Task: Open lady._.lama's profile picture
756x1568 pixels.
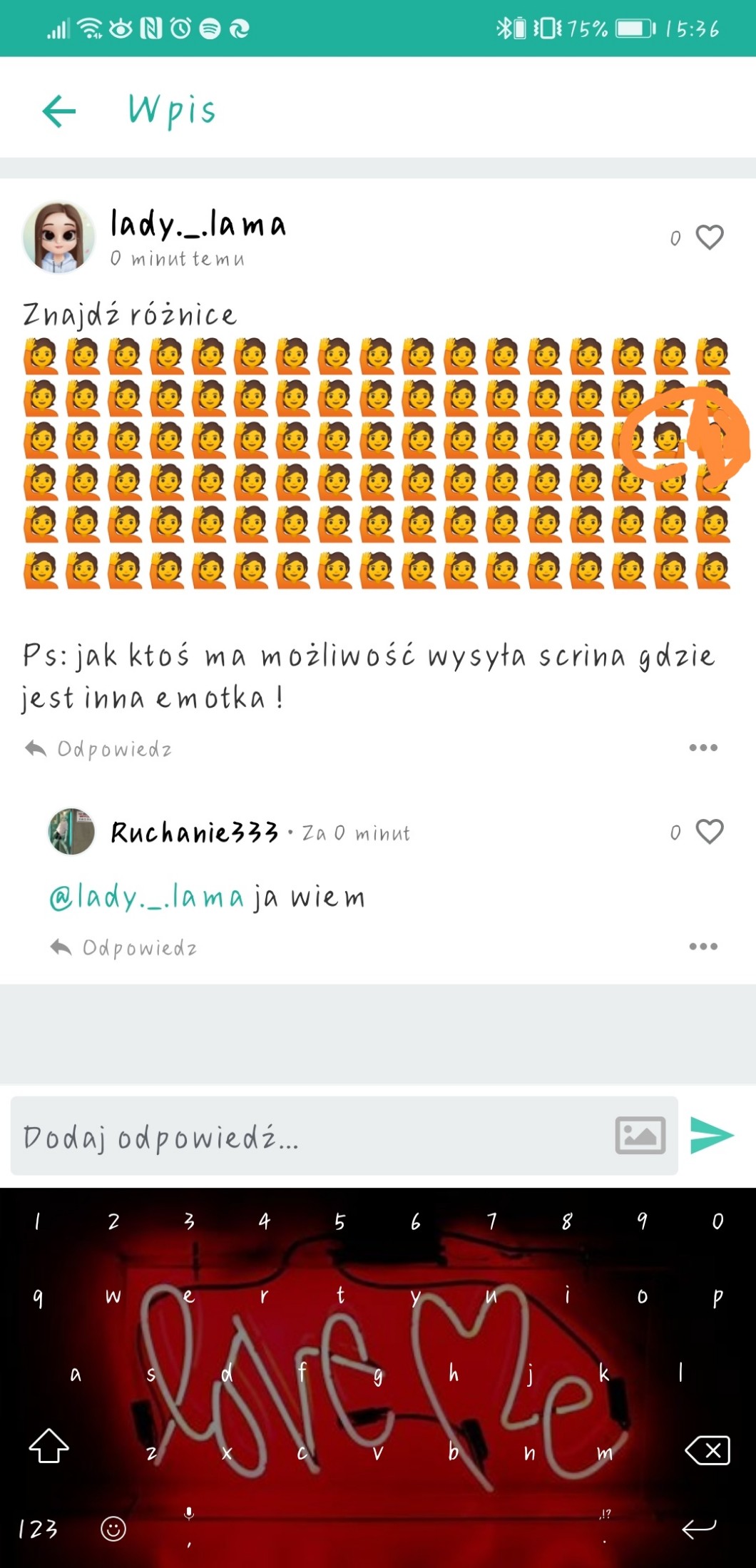Action: [x=58, y=238]
